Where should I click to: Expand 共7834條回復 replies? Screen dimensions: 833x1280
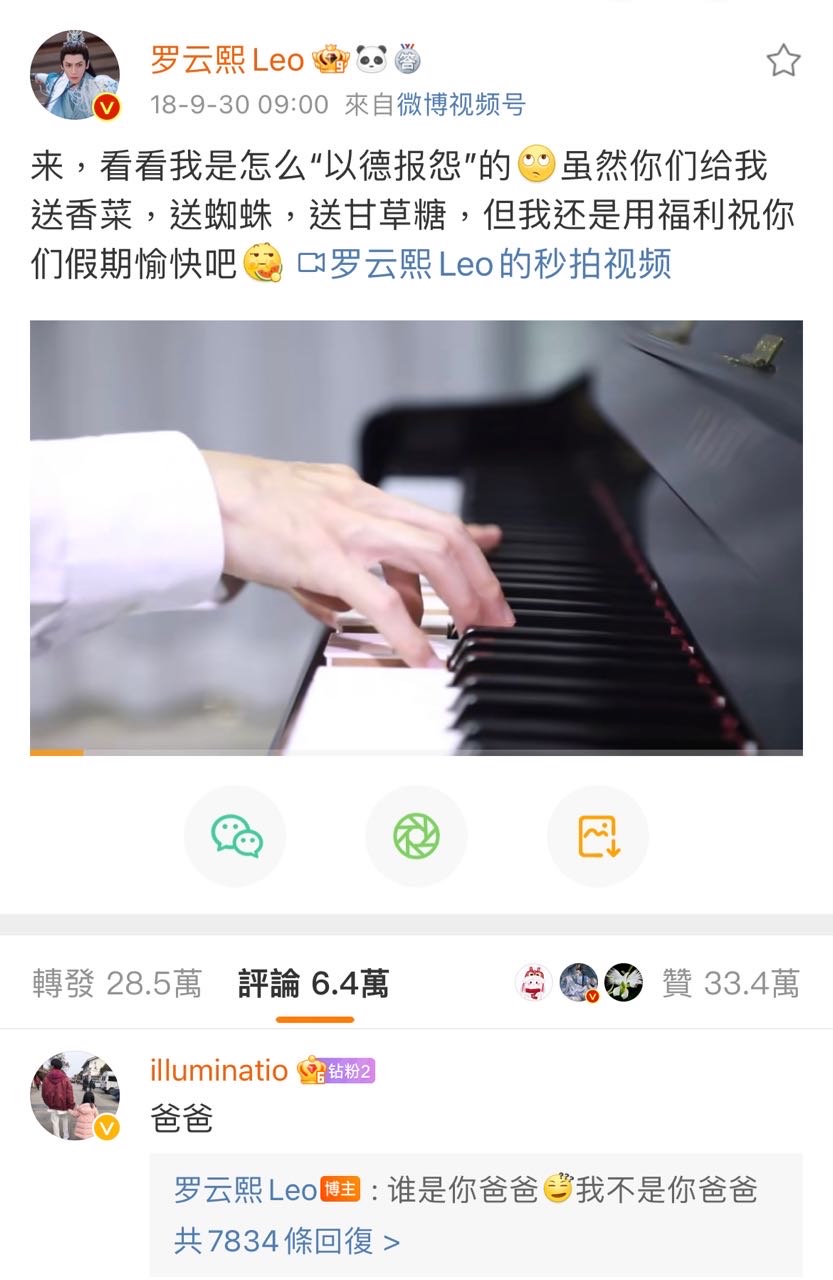(x=287, y=1241)
